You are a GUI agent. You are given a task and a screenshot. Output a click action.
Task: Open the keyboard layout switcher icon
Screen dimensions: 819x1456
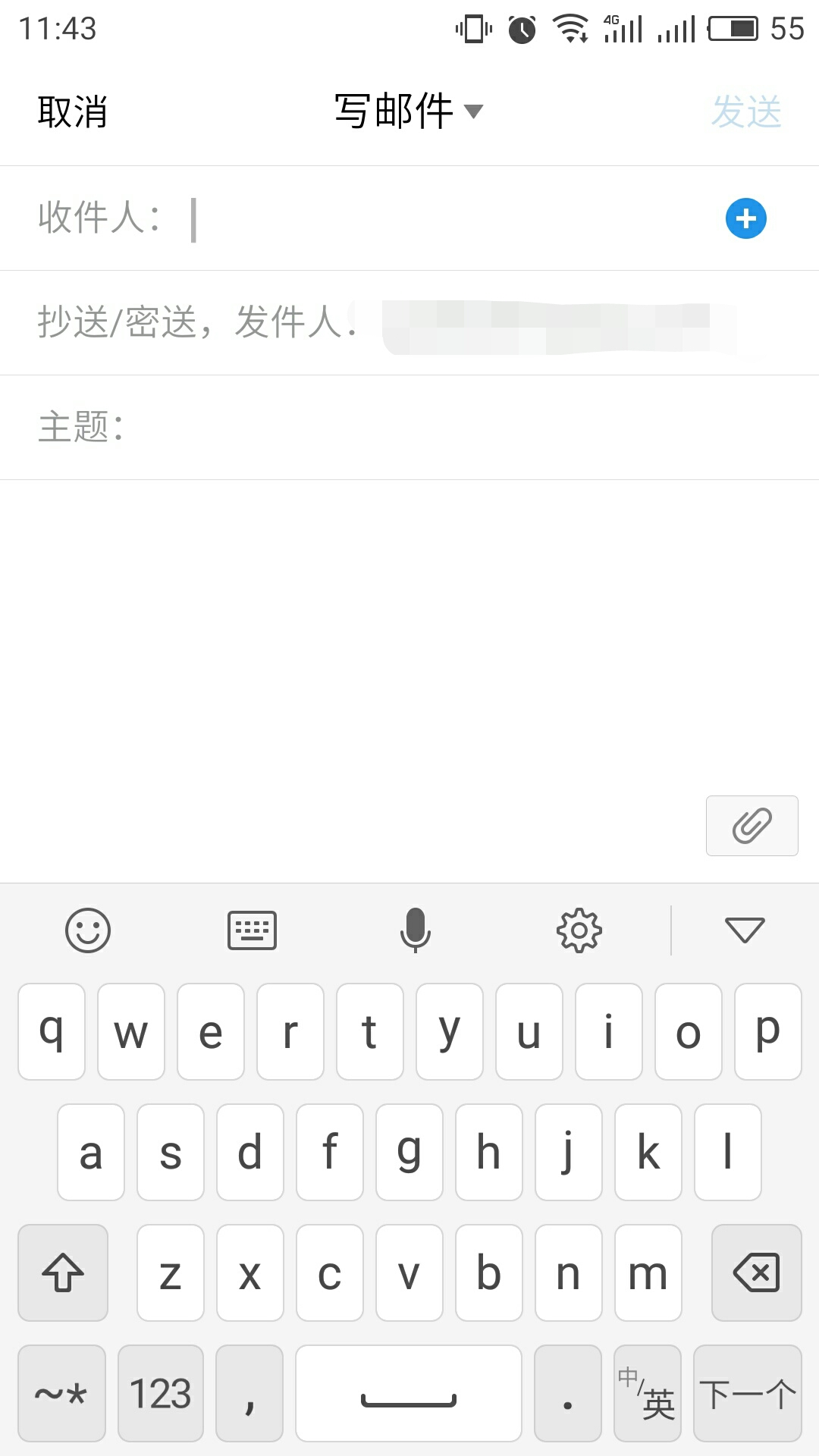pos(251,930)
